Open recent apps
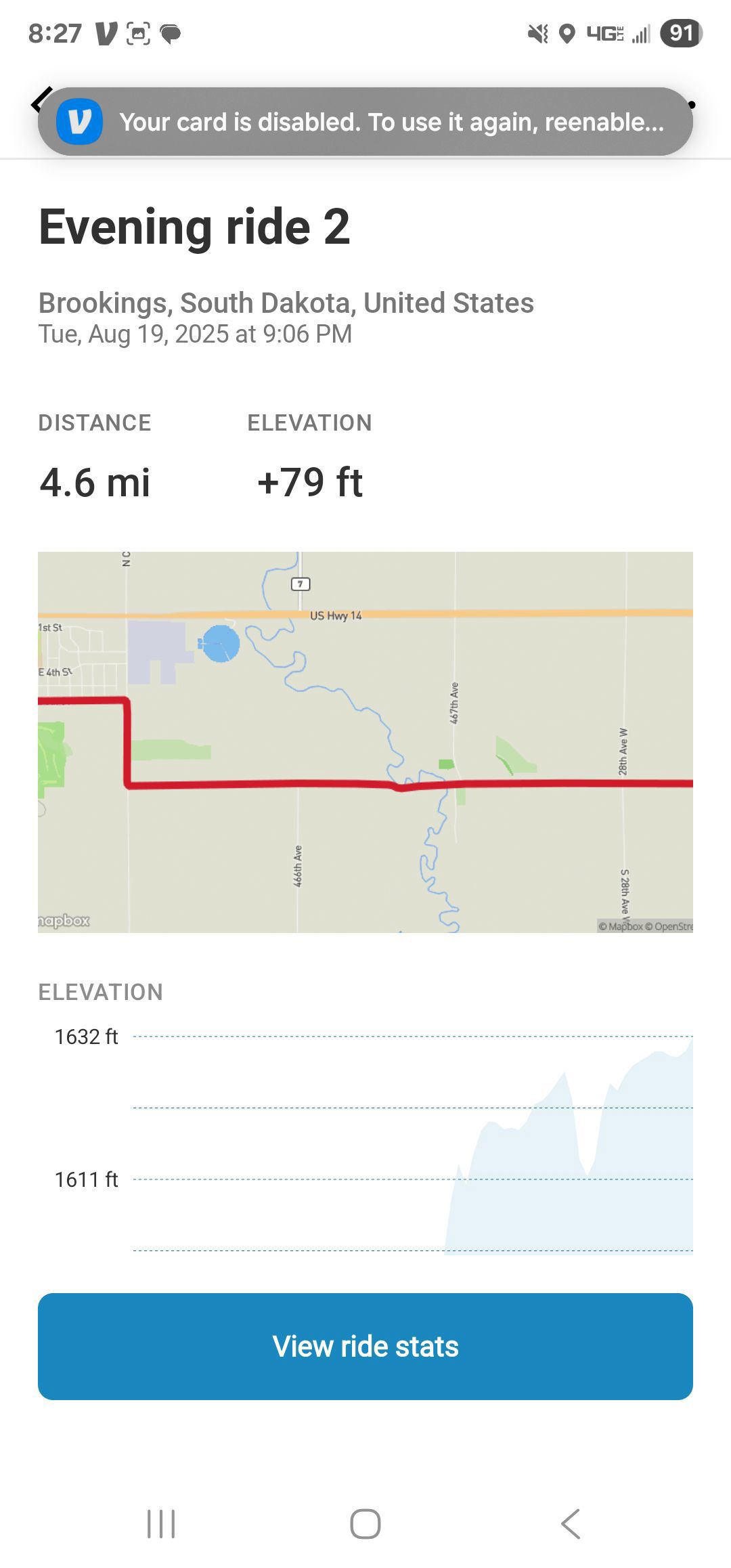Image resolution: width=731 pixels, height=1568 pixels. tap(161, 1524)
